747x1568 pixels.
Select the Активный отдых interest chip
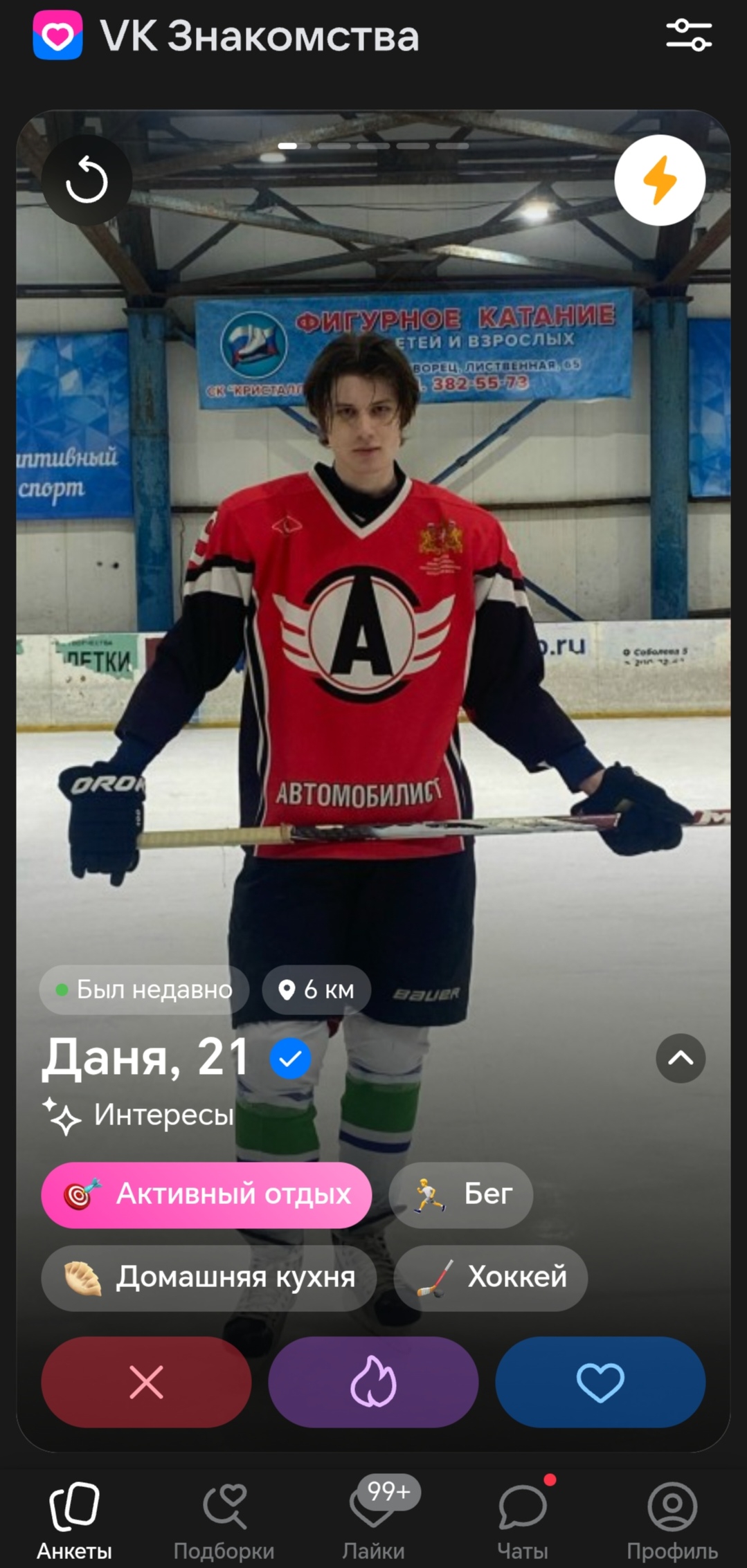(206, 1195)
